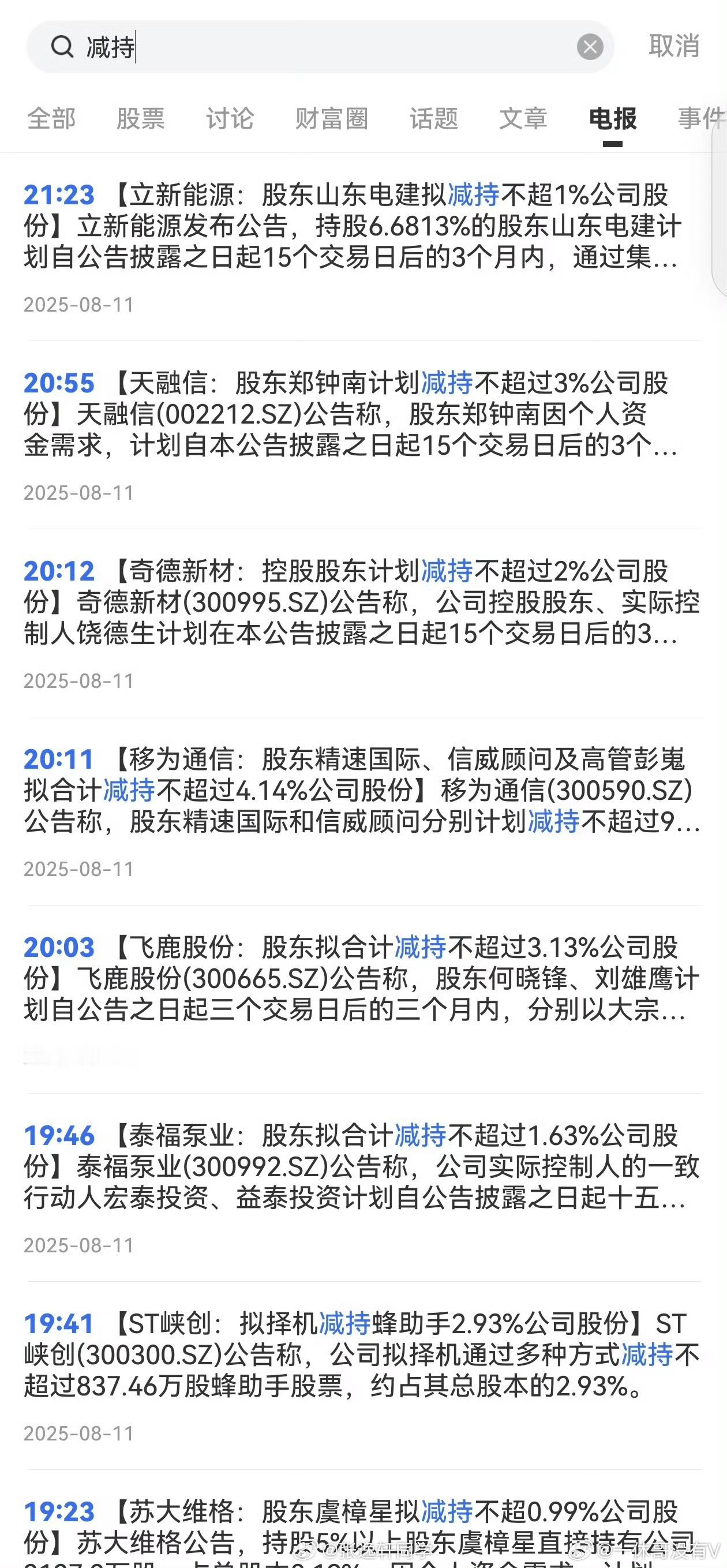View the 20:12 奇德新材 announcement
The width and height of the screenshot is (727, 1568).
(363, 623)
